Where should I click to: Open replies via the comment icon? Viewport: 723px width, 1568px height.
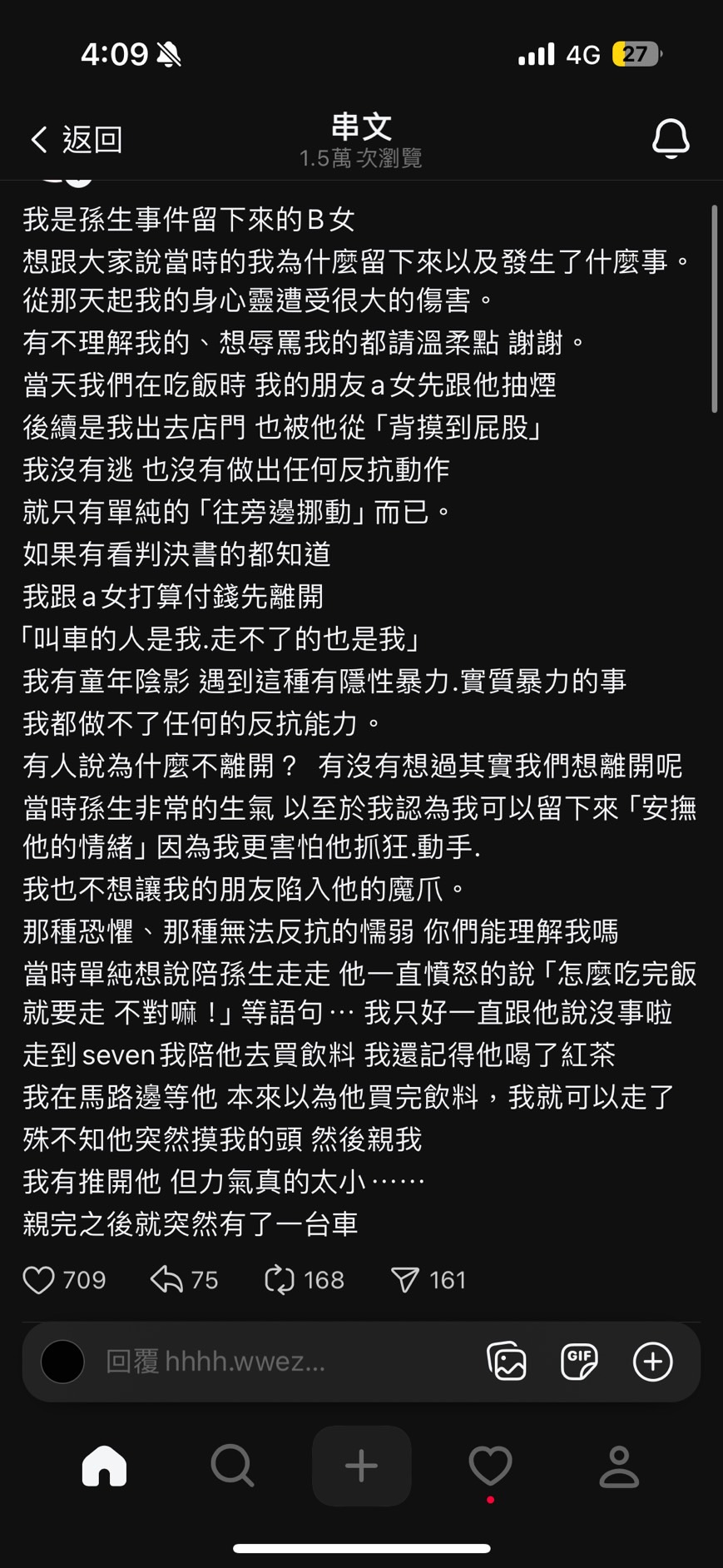166,1279
